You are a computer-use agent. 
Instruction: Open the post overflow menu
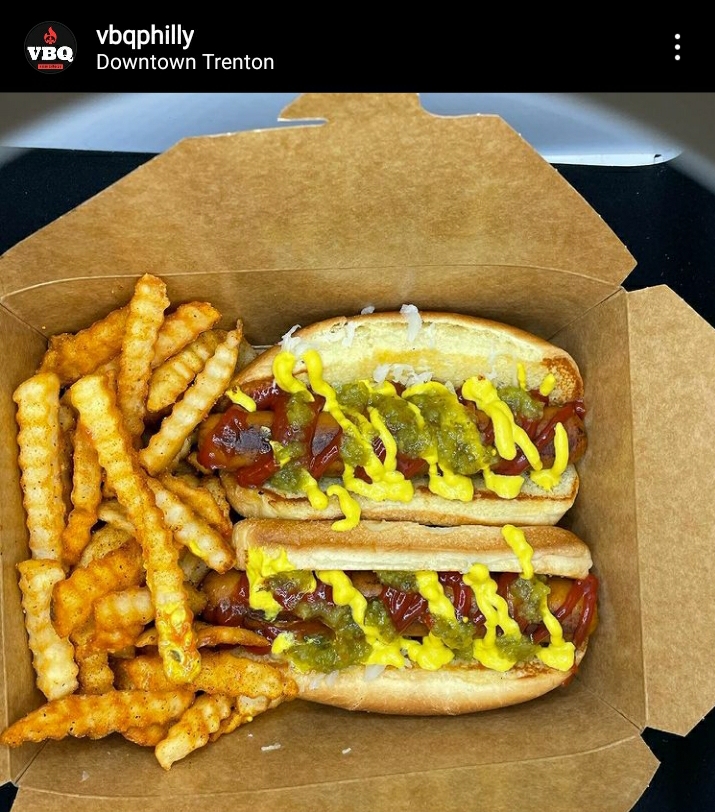pos(677,47)
